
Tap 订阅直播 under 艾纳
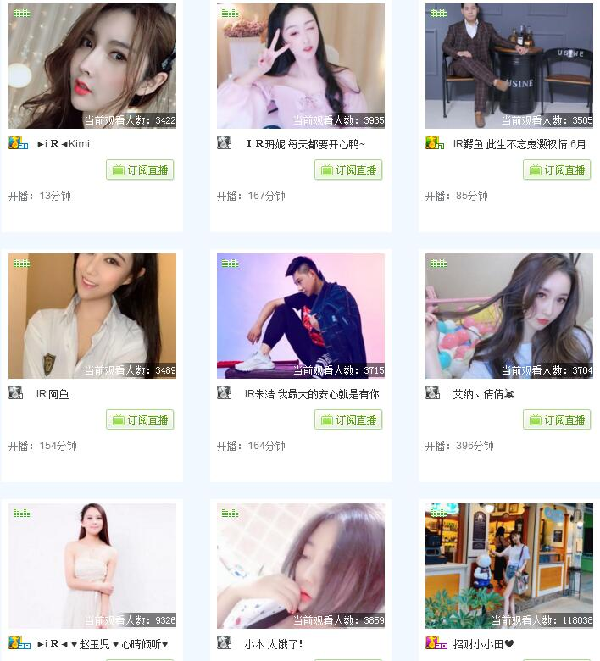(557, 420)
